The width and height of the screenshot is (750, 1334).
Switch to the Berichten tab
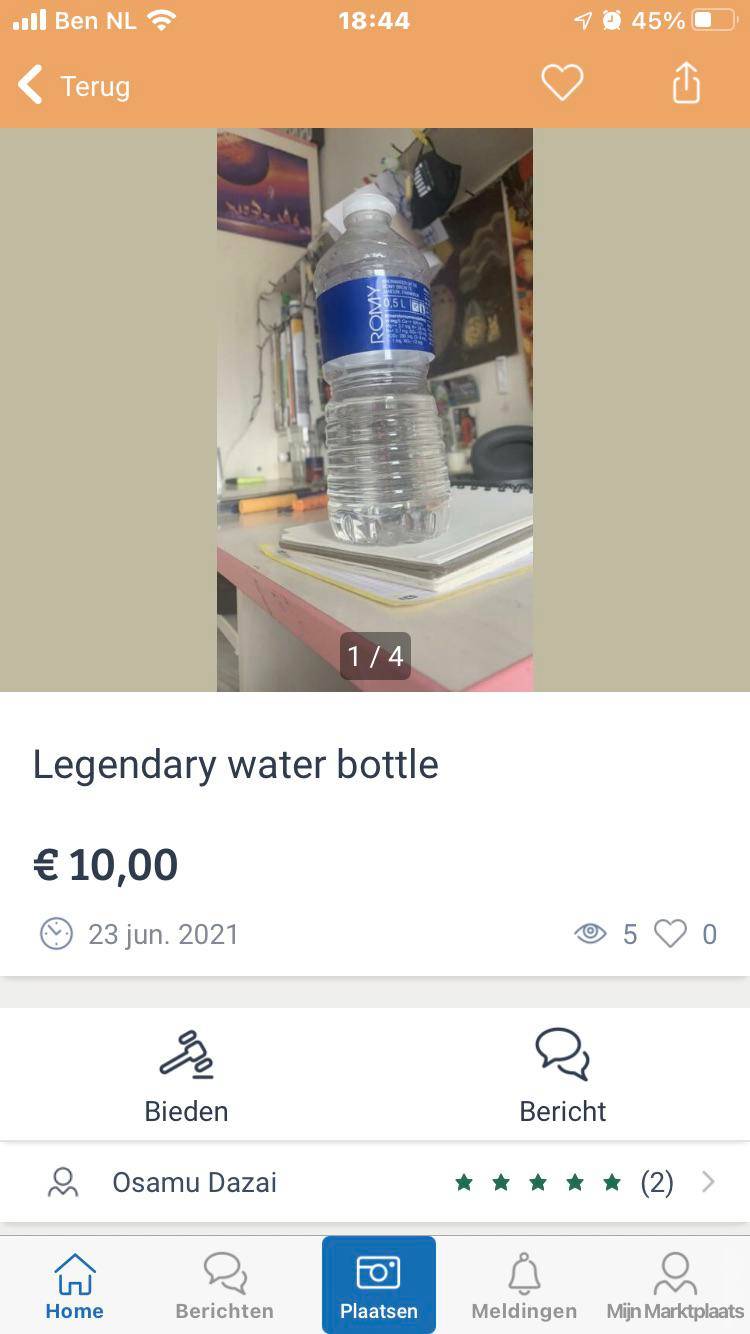[x=223, y=1284]
